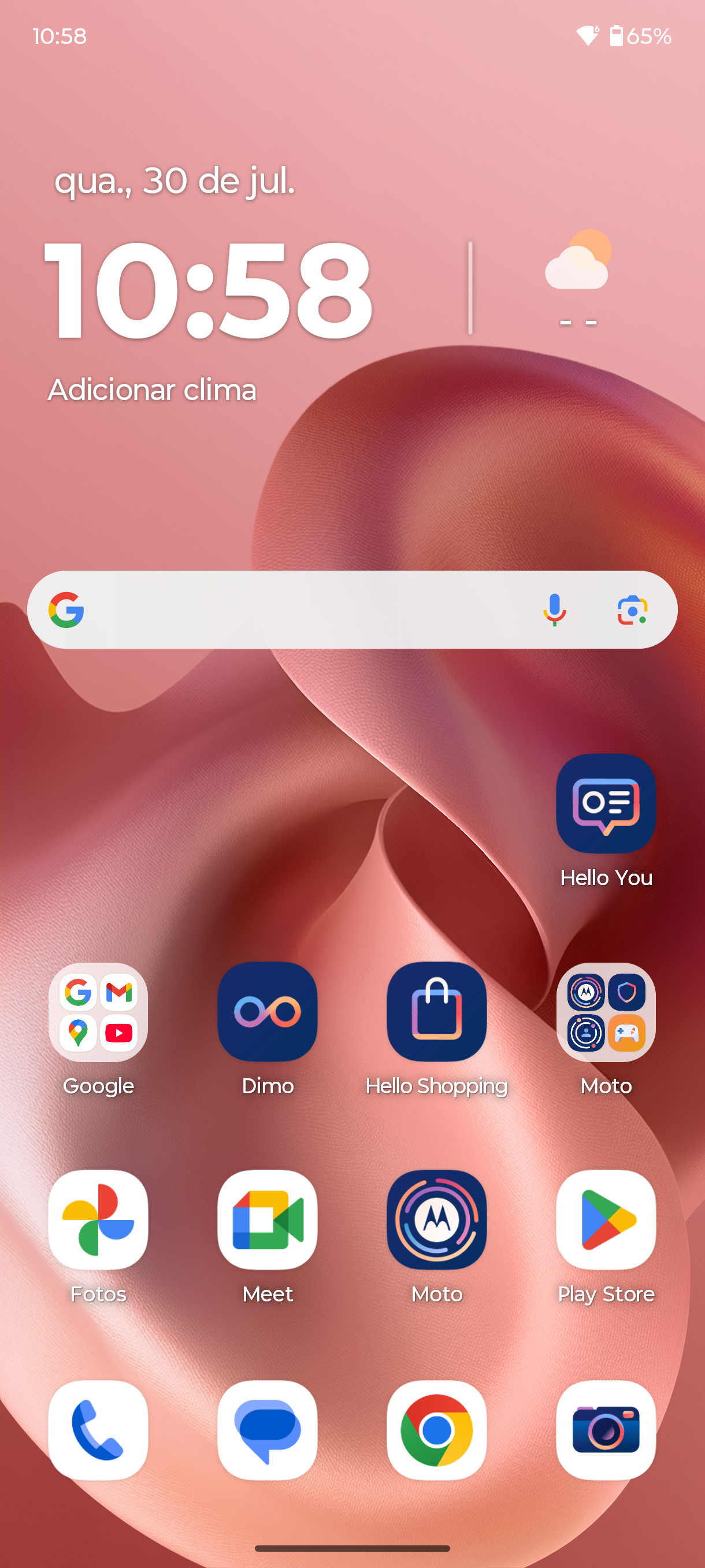Launch the Hello You app
The image size is (705, 1568).
point(606,804)
